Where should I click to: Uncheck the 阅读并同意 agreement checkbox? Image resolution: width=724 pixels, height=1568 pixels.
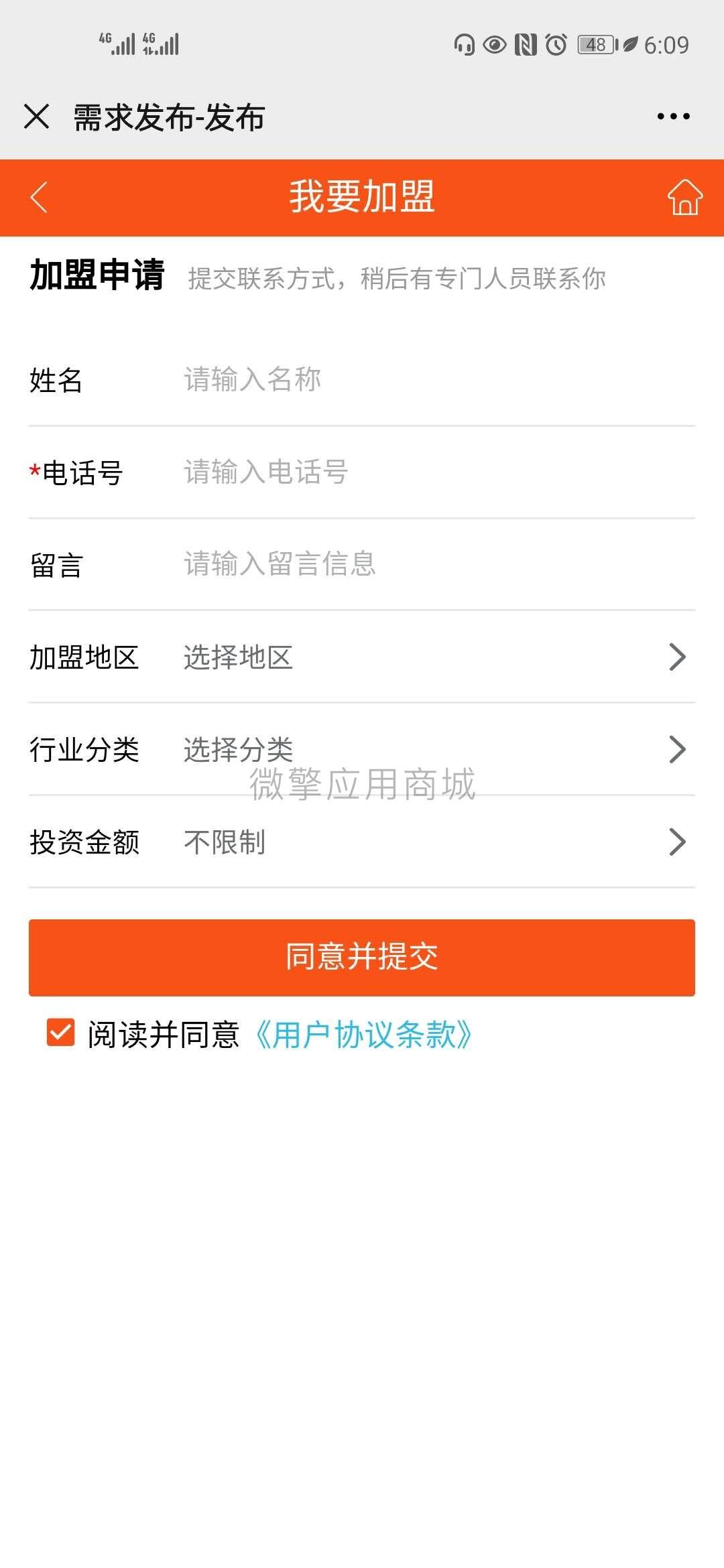pos(60,1033)
